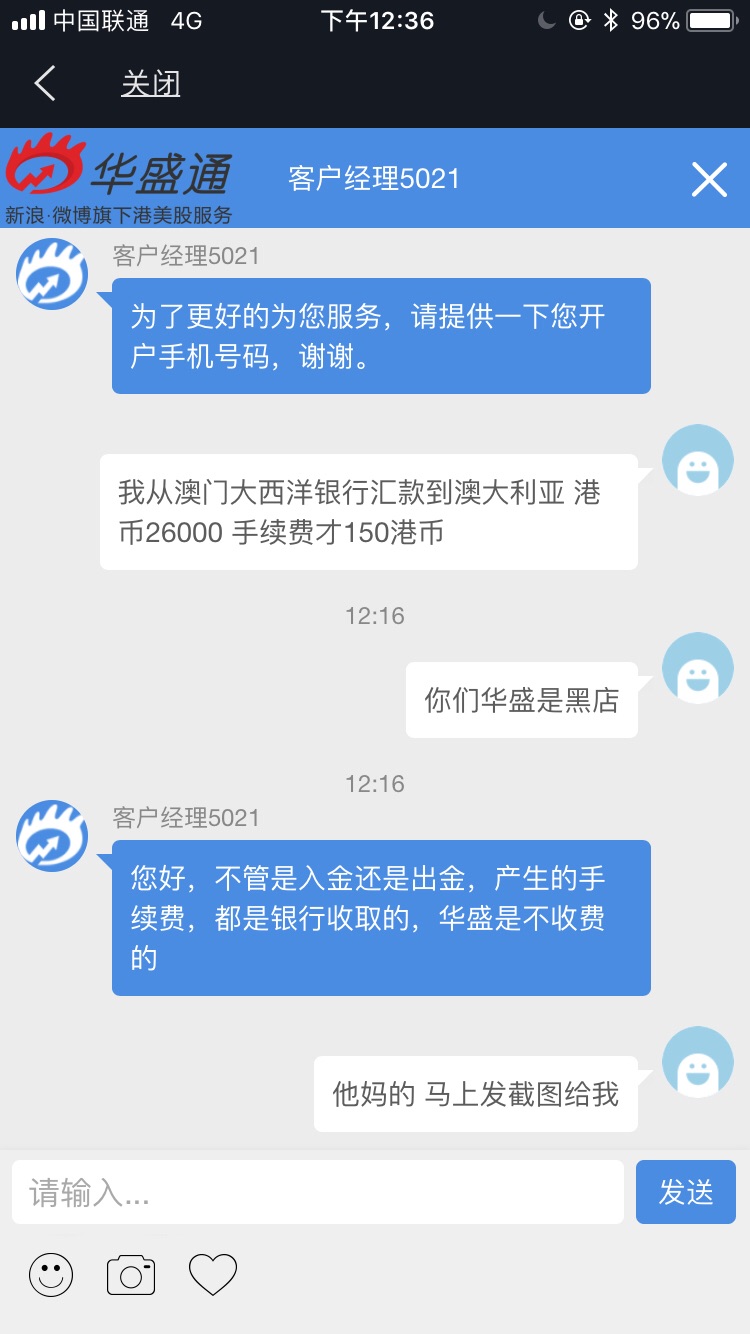Tap the 关闭 link
750x1334 pixels.
coord(150,83)
